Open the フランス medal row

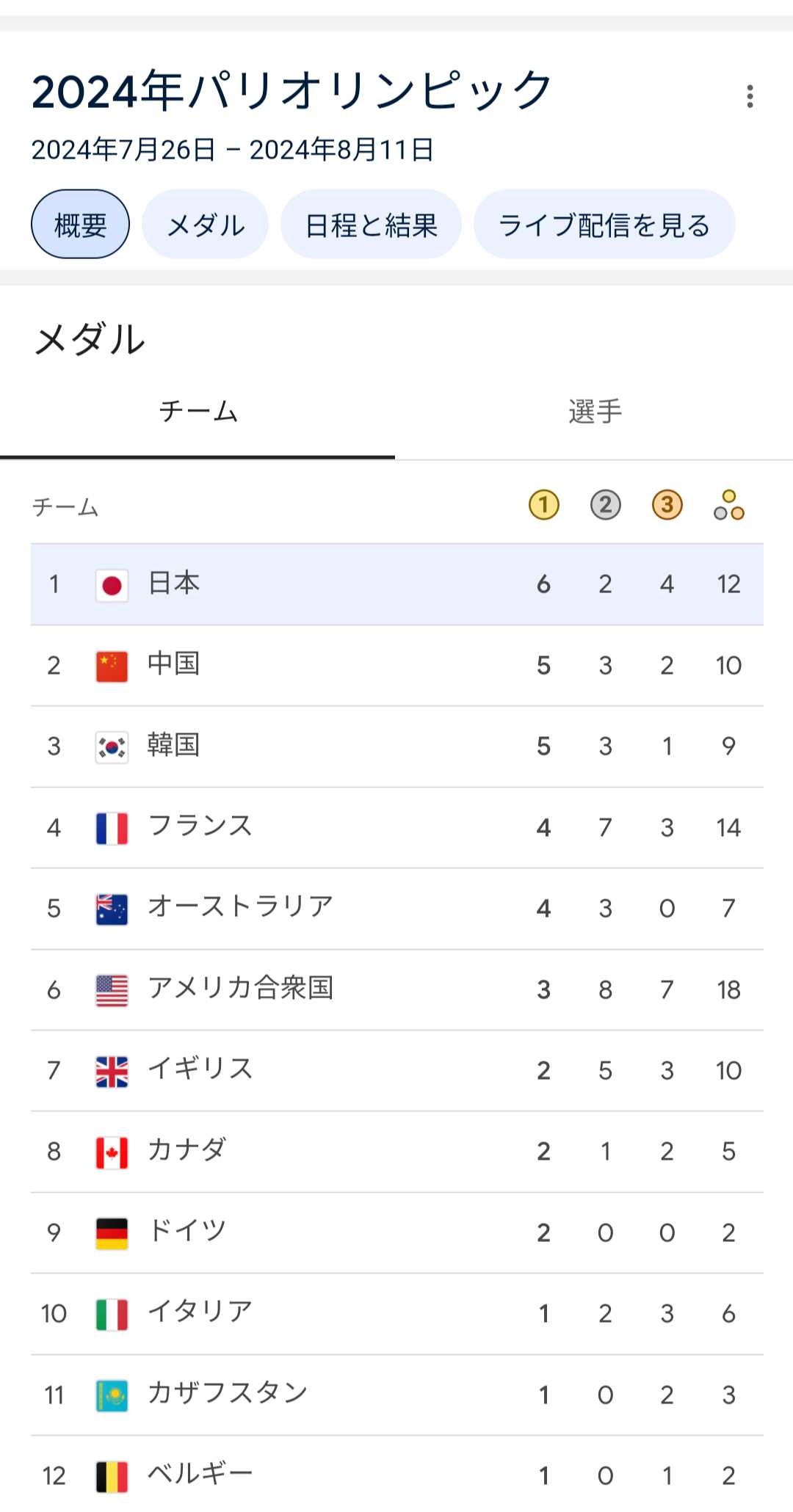tap(397, 828)
